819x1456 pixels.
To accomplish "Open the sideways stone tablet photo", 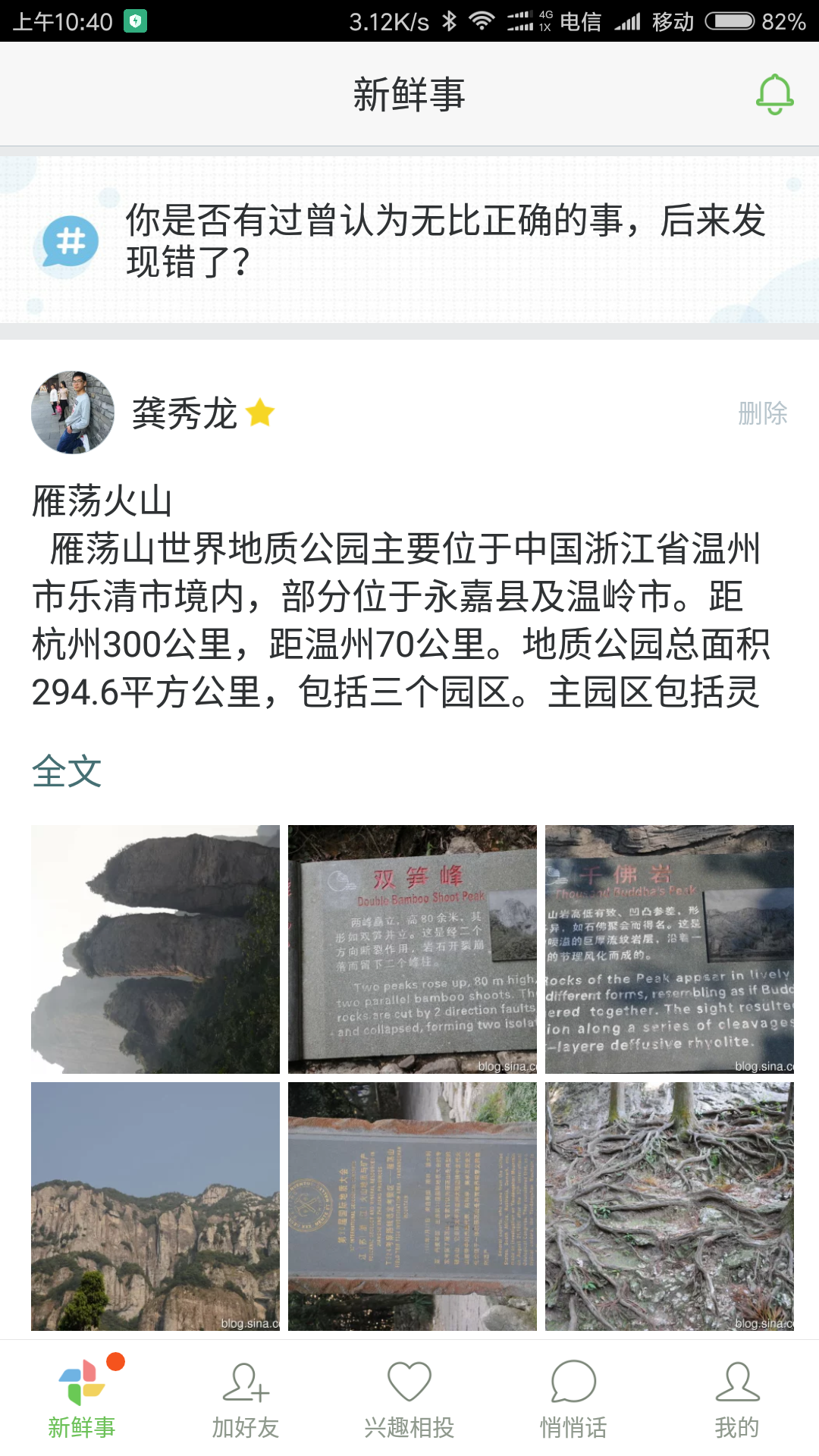I will pyautogui.click(x=413, y=1206).
